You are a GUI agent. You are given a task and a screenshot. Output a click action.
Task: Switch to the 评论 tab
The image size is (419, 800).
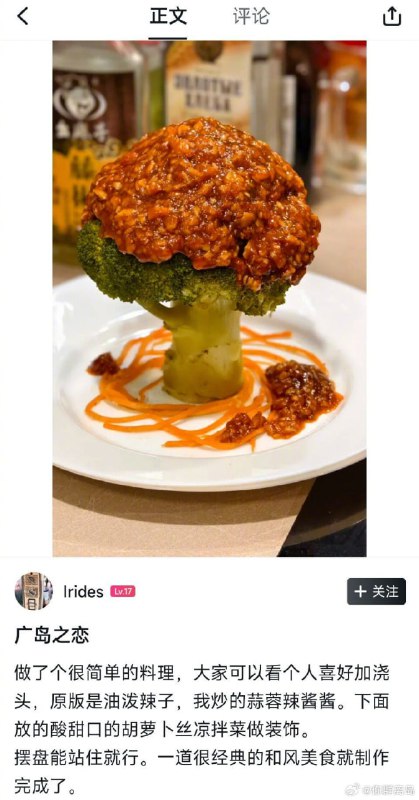coord(252,17)
